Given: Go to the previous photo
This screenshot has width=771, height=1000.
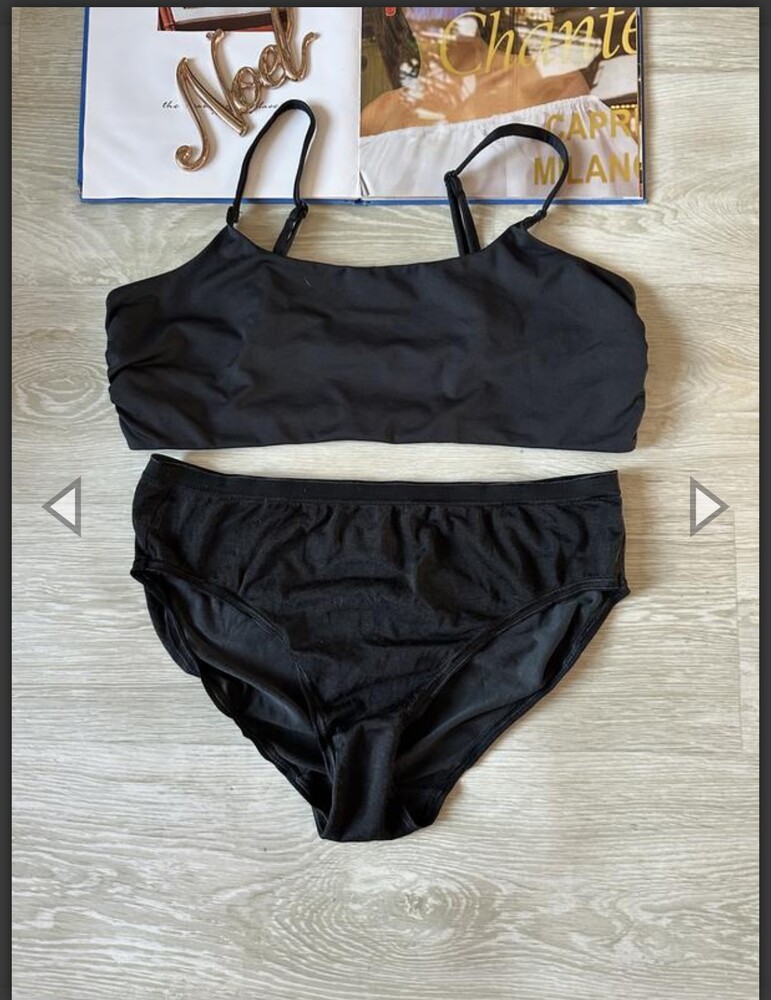Looking at the screenshot, I should 63,506.
